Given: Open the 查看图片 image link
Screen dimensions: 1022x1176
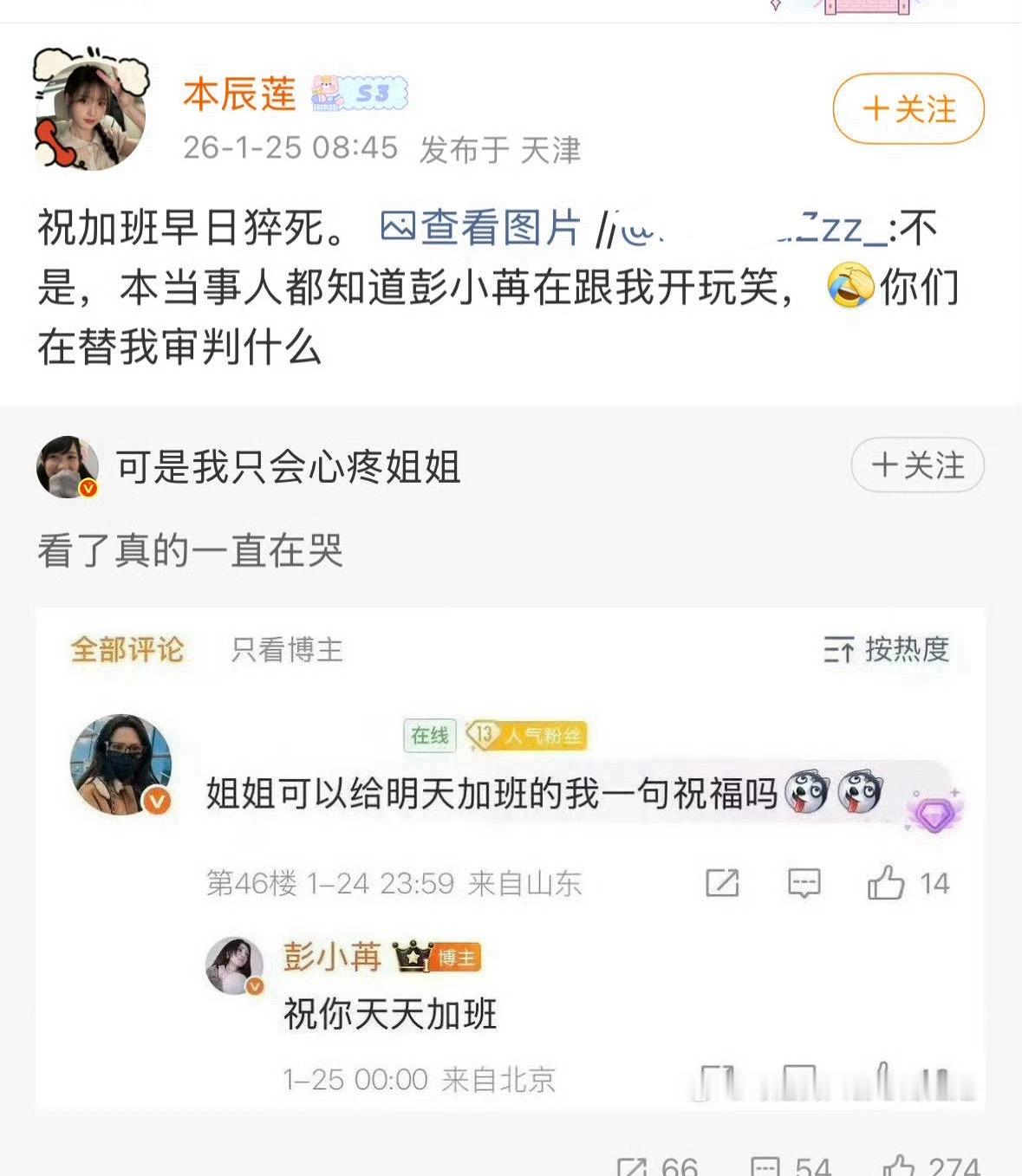Looking at the screenshot, I should pyautogui.click(x=481, y=224).
